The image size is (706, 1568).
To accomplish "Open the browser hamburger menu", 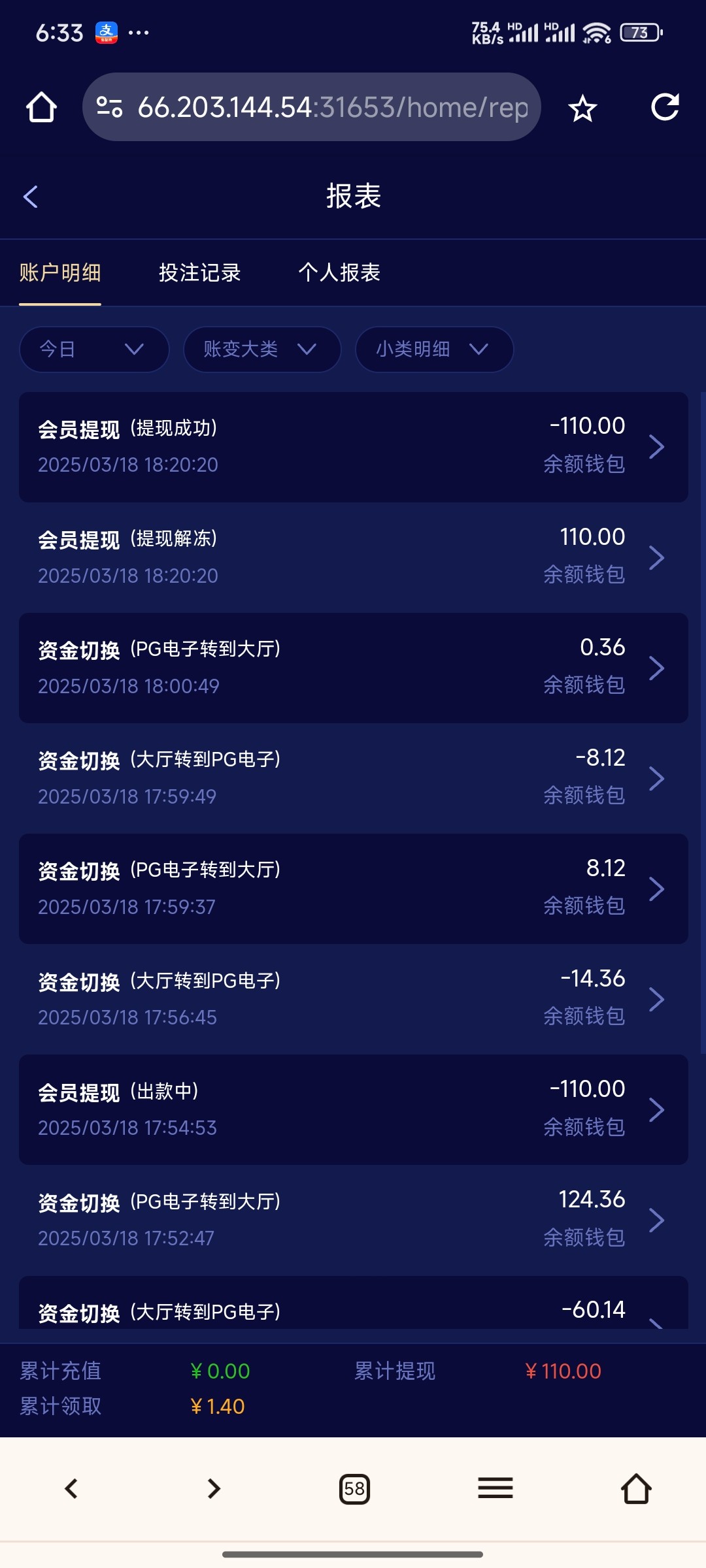I will tap(496, 1489).
